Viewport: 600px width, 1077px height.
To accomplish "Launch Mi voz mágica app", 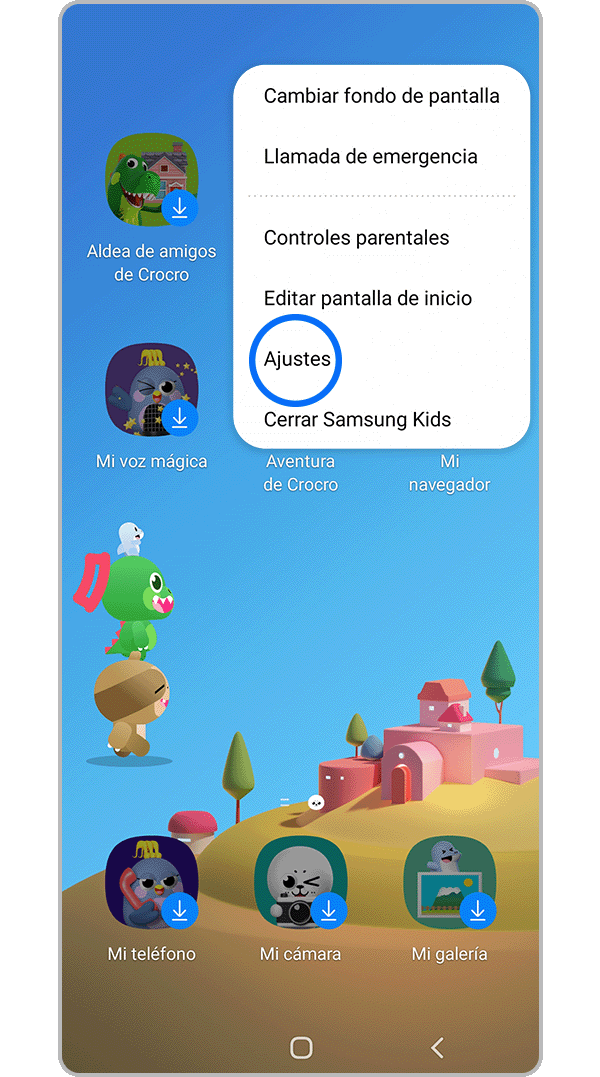I will 151,390.
